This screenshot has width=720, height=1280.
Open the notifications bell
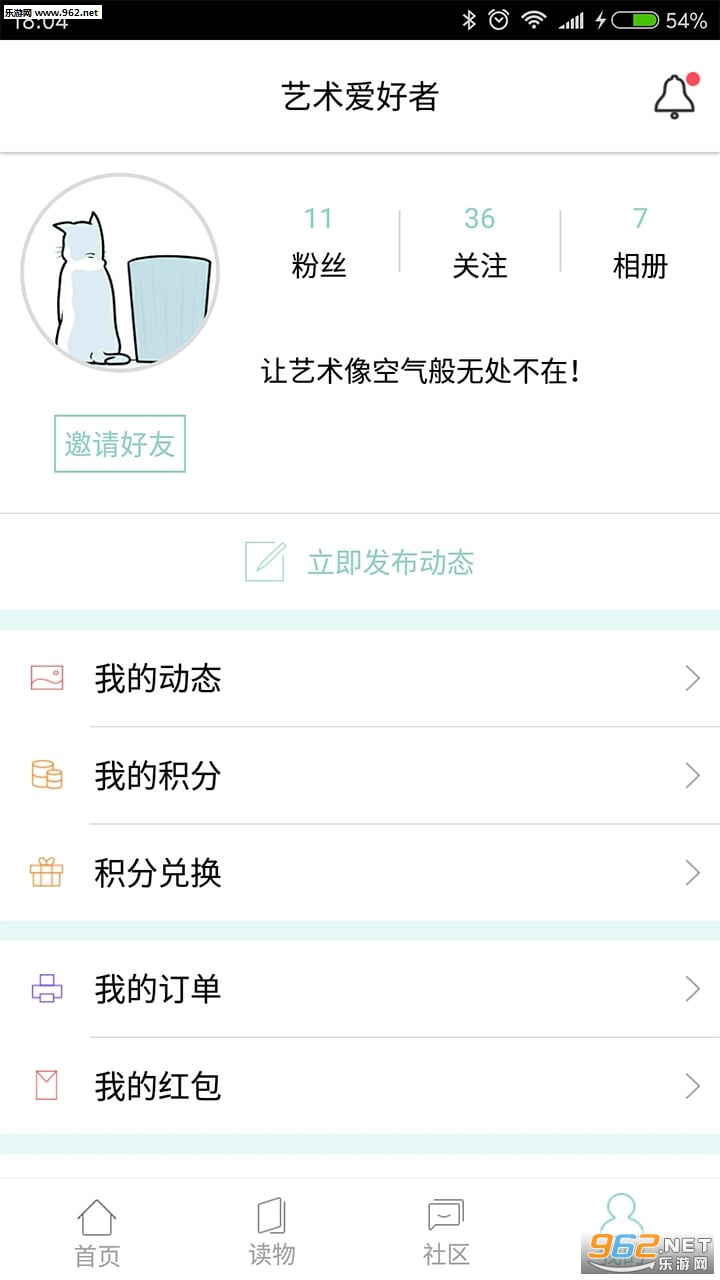[675, 97]
